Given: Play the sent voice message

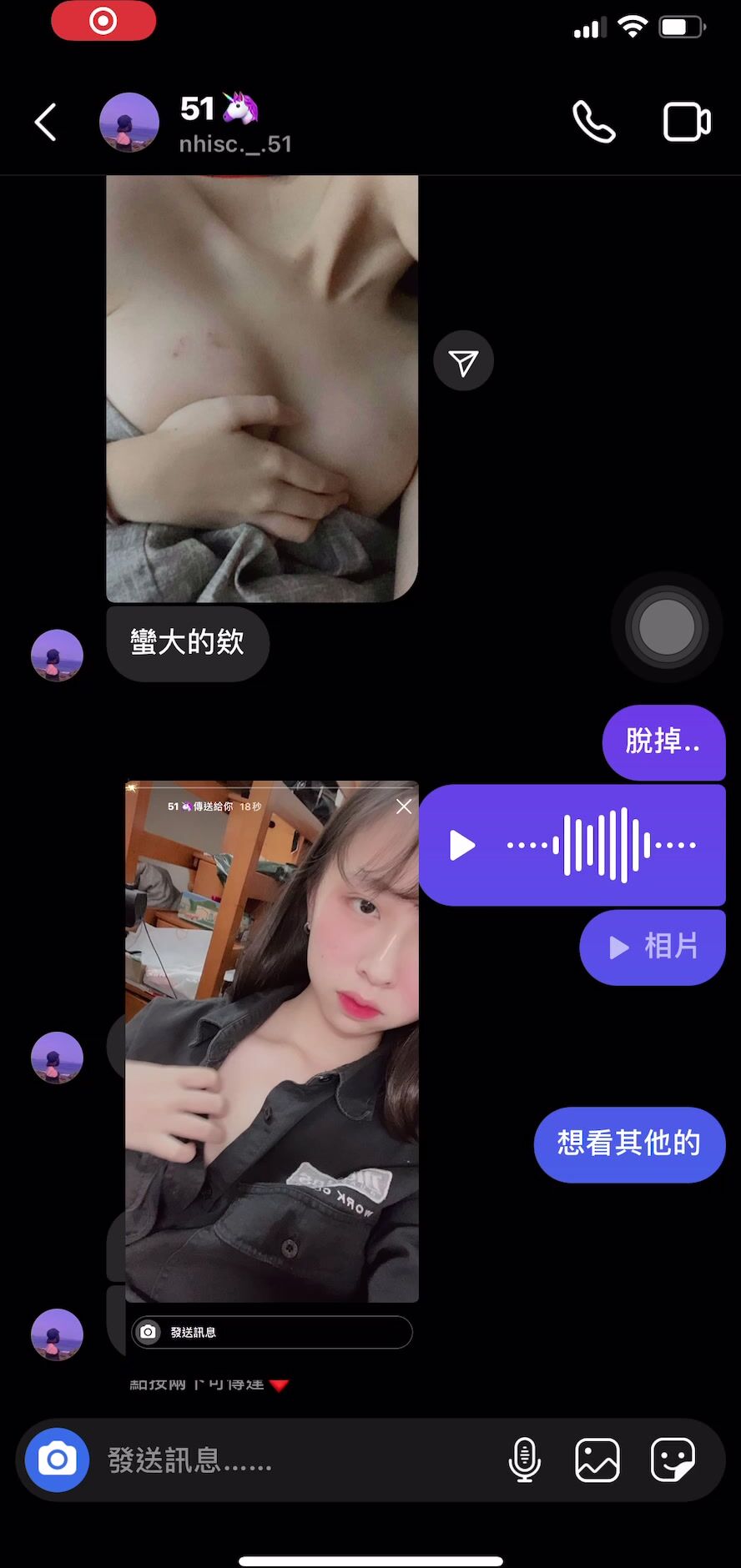Looking at the screenshot, I should pos(461,845).
